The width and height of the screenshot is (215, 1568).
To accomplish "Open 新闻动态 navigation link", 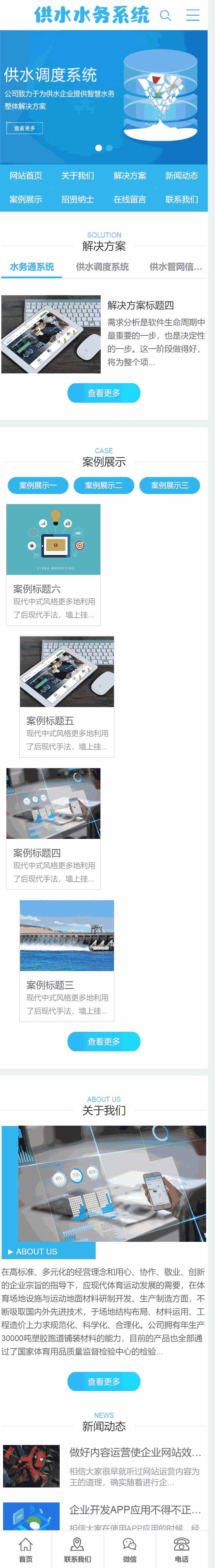I will click(181, 176).
